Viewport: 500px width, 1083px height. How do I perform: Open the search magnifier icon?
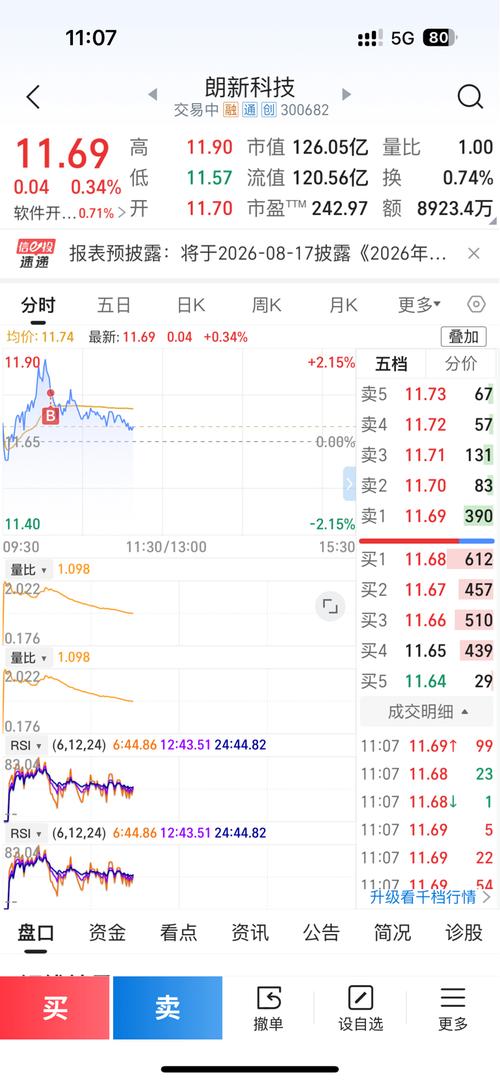470,97
